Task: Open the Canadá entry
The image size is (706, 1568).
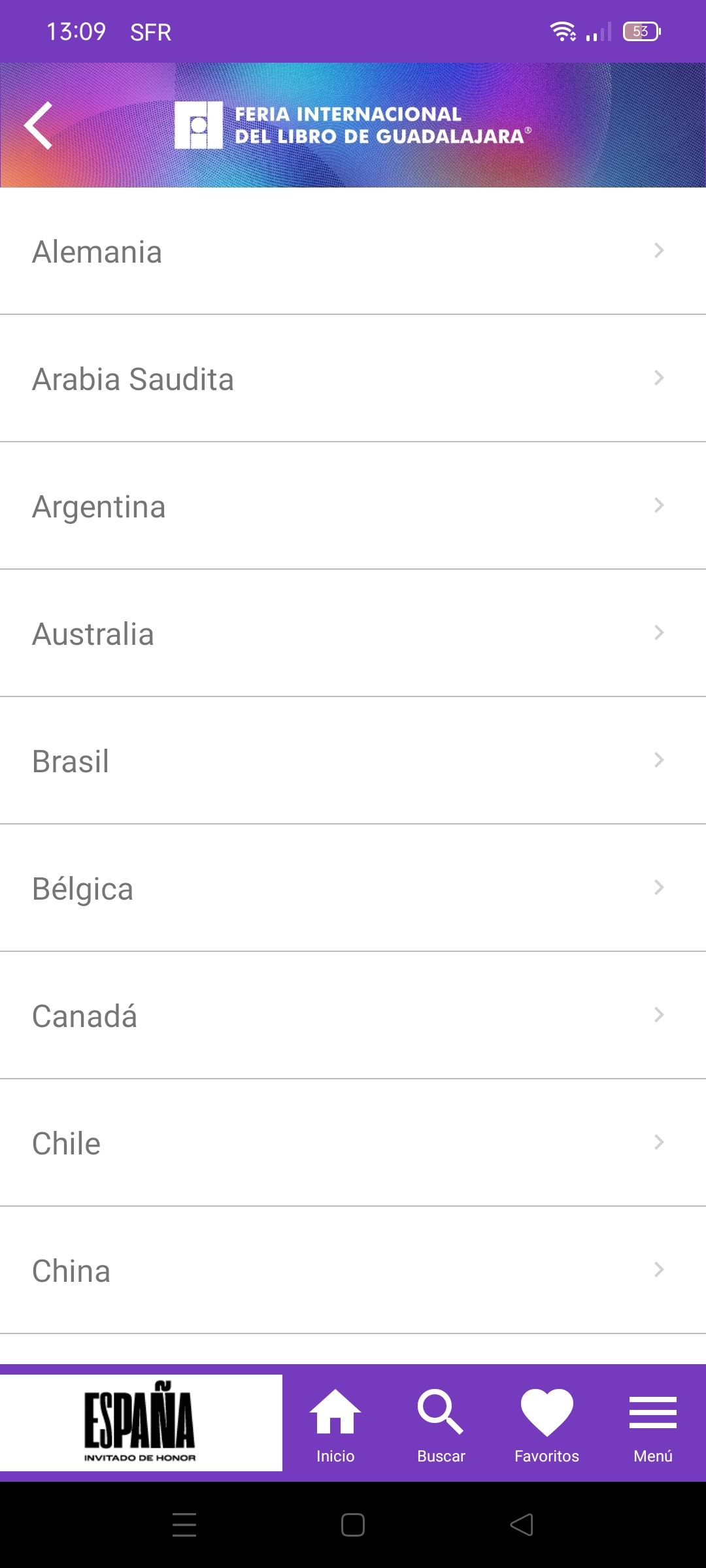Action: coord(353,1015)
